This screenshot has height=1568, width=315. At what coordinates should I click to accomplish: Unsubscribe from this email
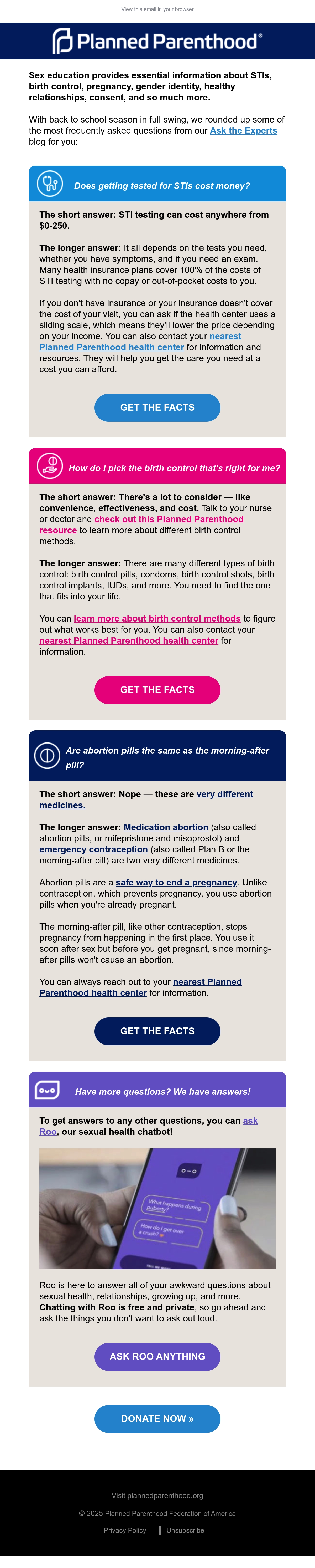(186, 1530)
